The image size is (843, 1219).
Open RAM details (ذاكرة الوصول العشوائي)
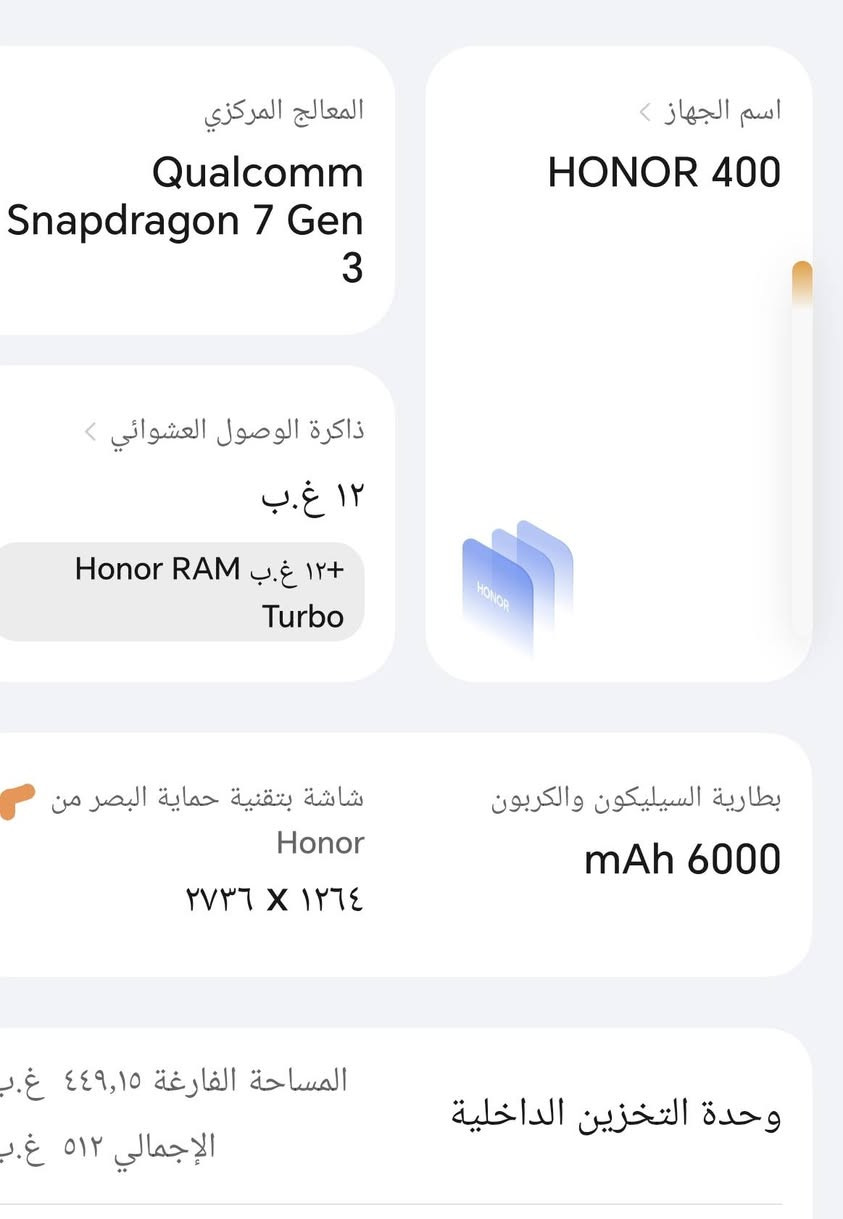(225, 431)
